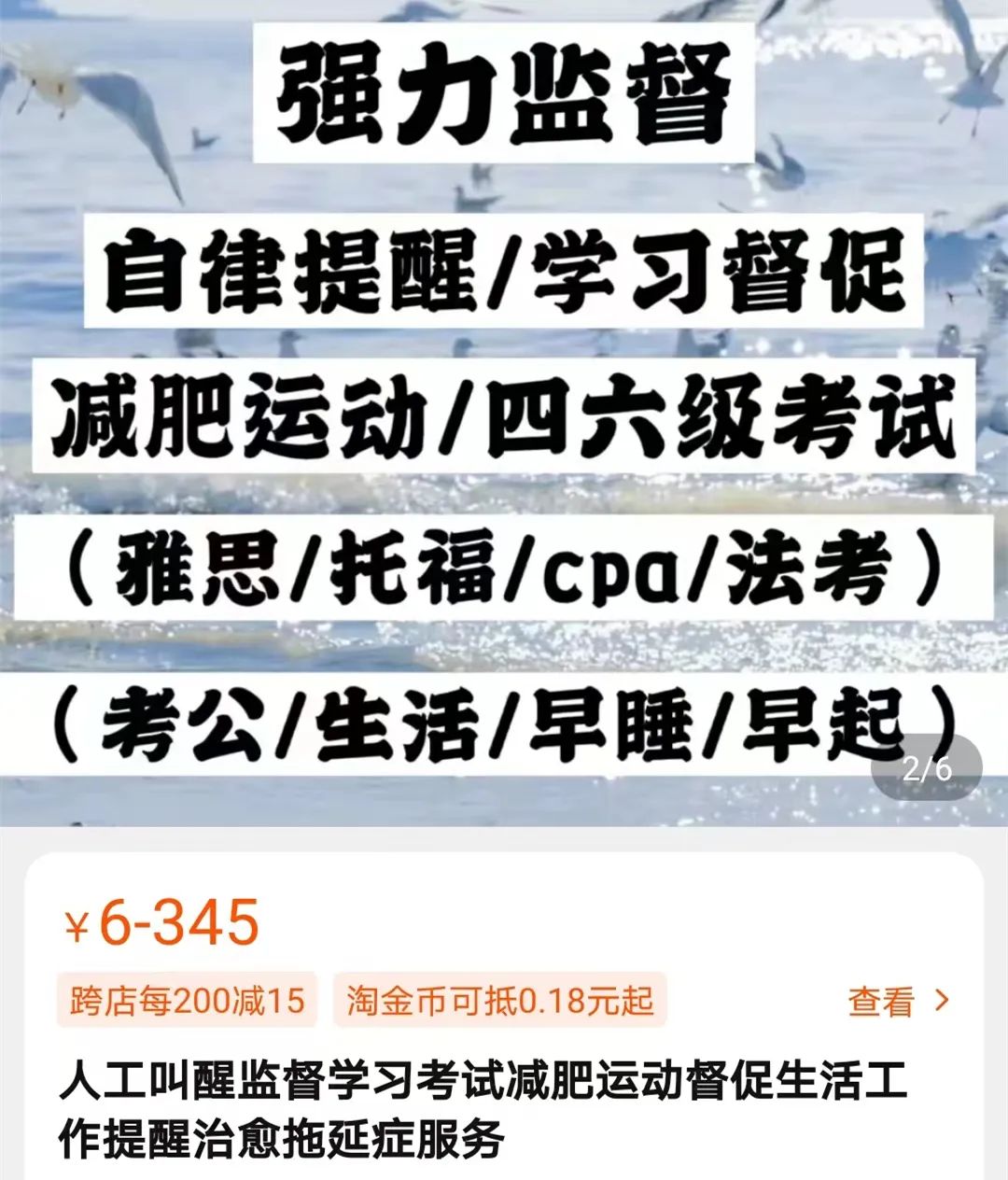Tap the 淘金币可抵0.18元起 chip
The image size is (1008, 1180).
click(x=499, y=1001)
